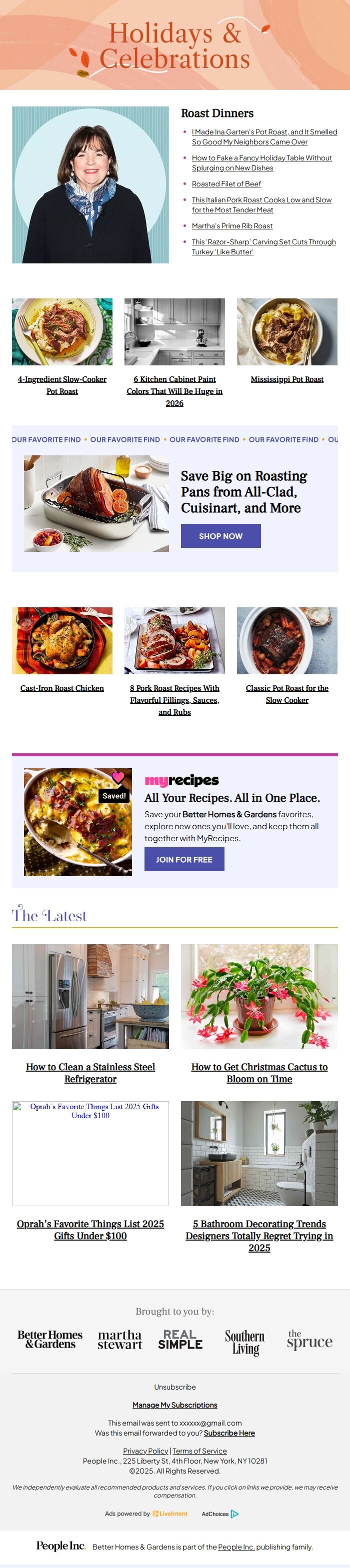Tap the Unsubscribe link
Viewport: 350px width, 1568px height.
pyautogui.click(x=174, y=1387)
